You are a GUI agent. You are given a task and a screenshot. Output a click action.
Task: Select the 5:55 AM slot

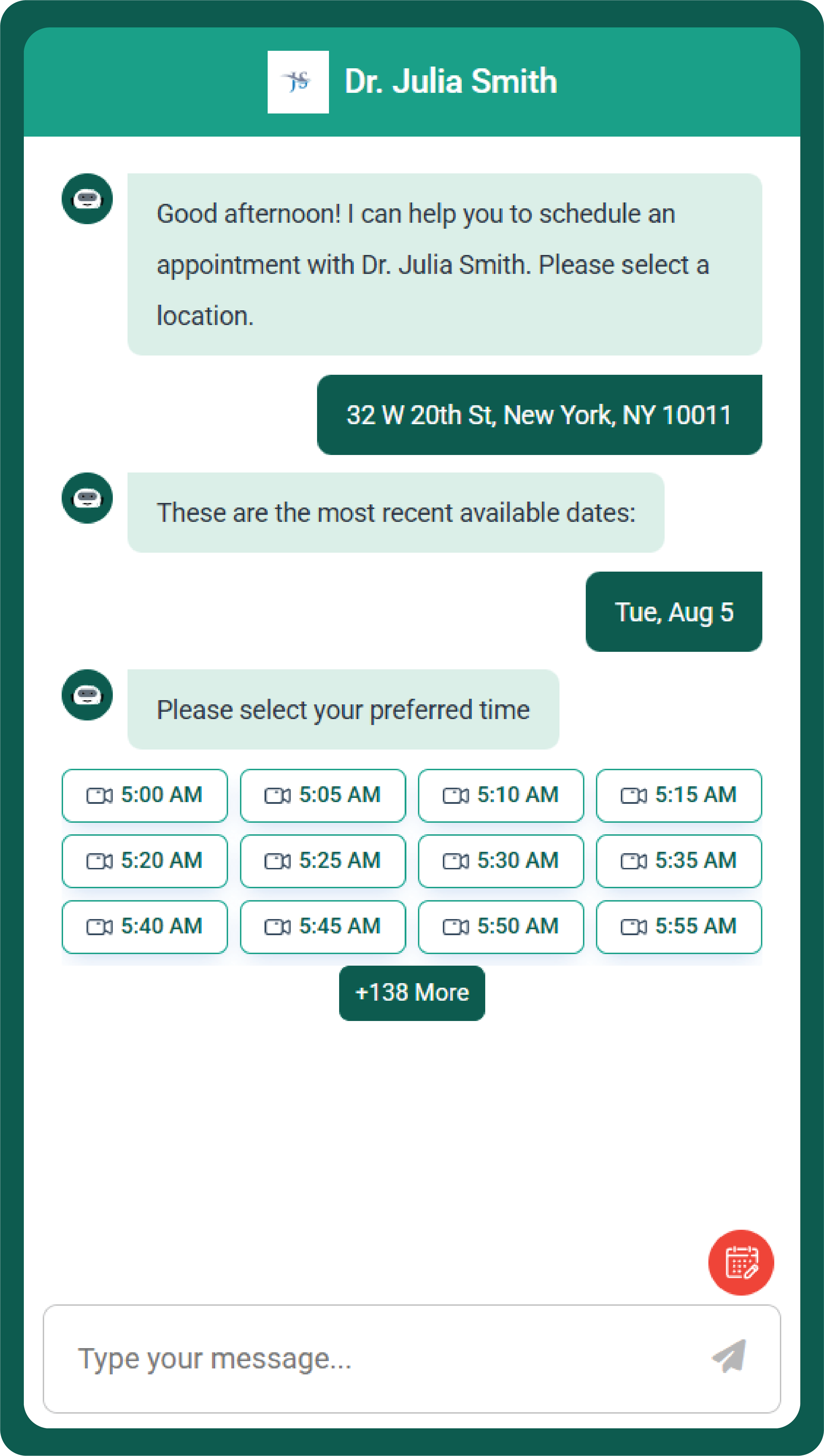pos(679,926)
